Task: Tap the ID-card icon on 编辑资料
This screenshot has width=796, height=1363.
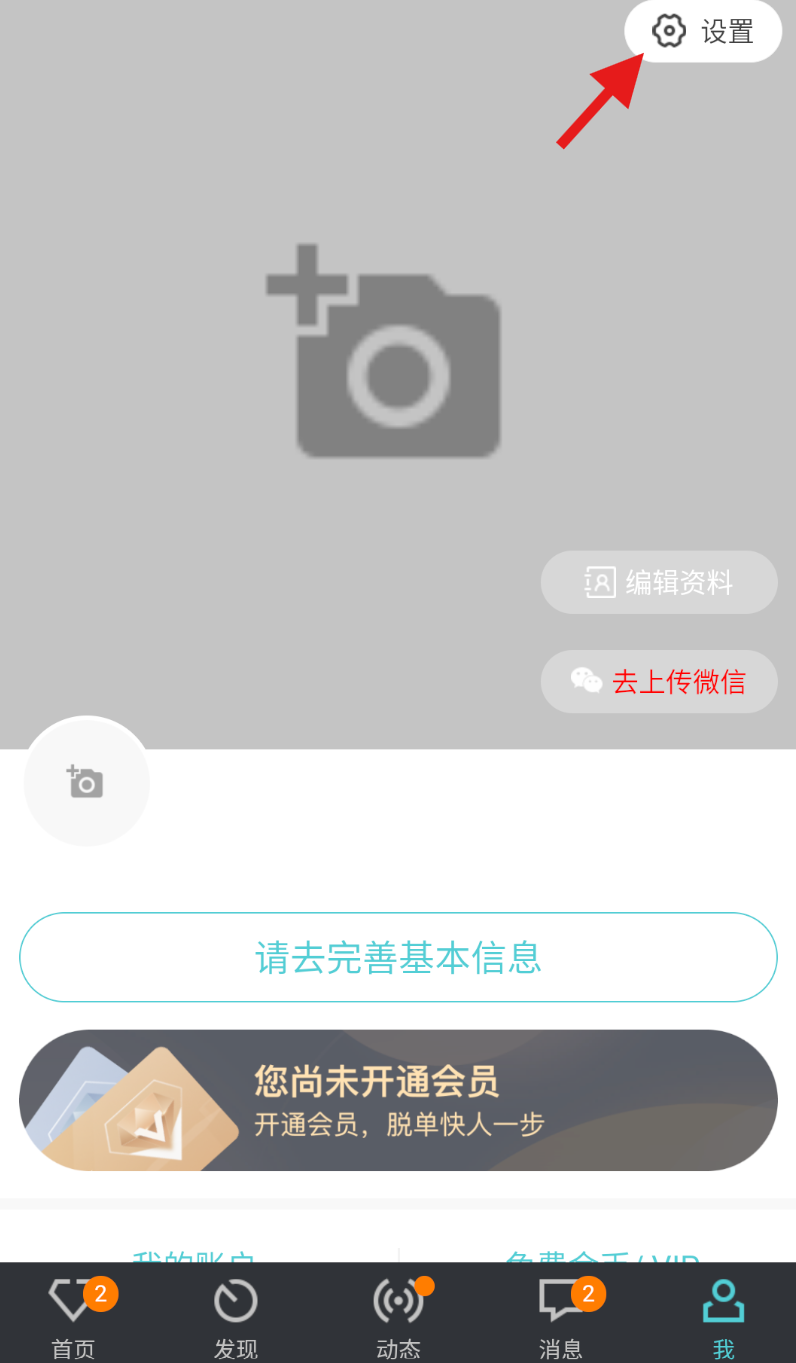Action: pos(599,582)
